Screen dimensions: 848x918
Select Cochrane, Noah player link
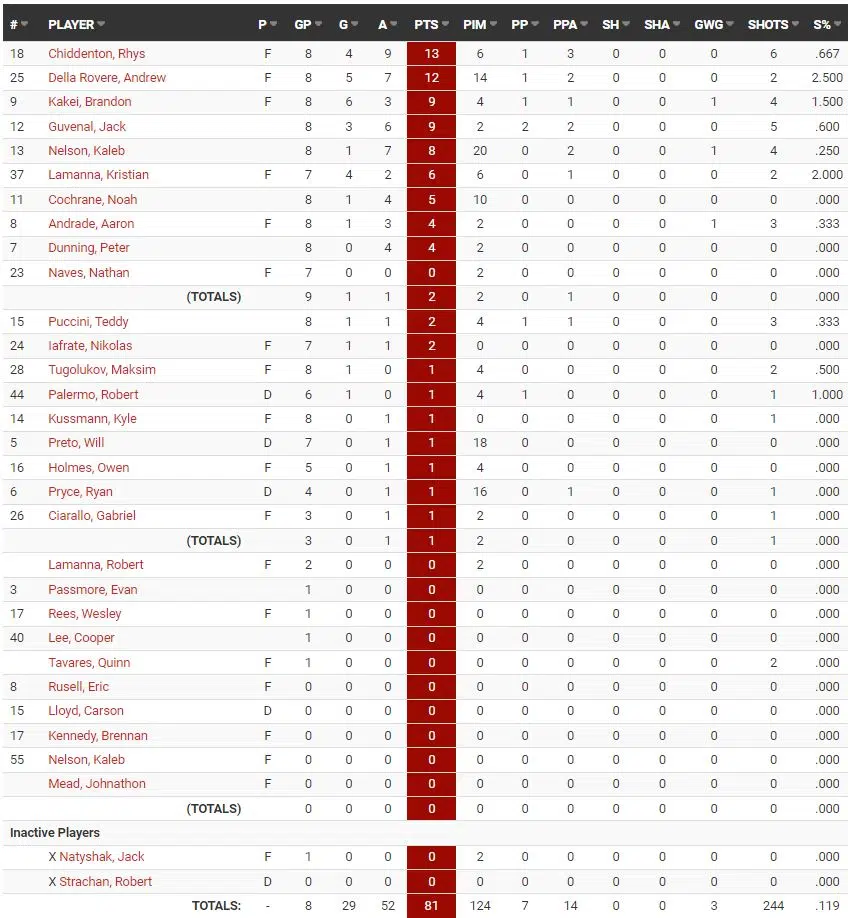pos(92,199)
